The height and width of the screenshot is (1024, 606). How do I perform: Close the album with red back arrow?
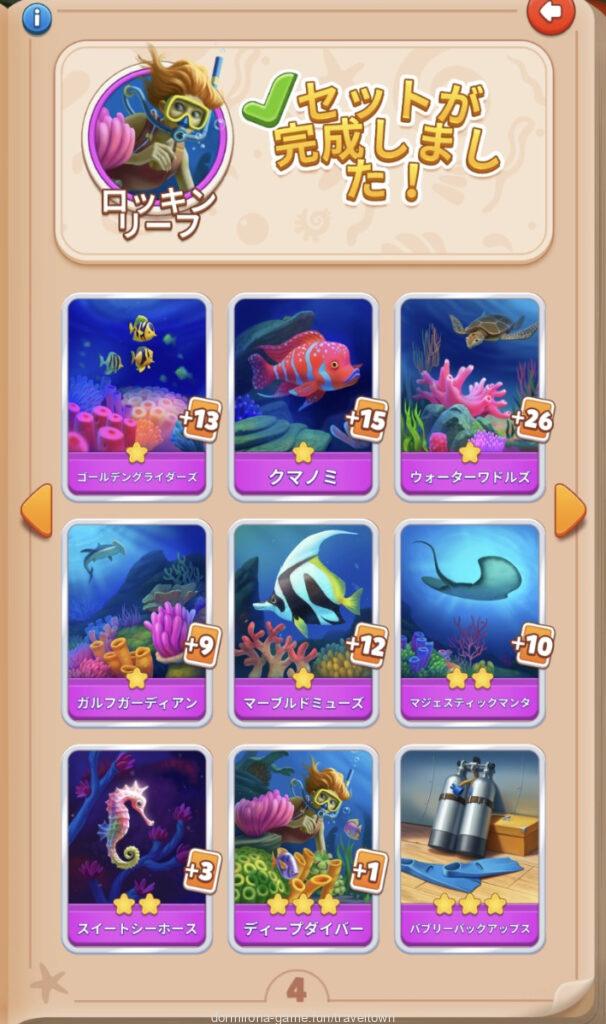pos(551,14)
